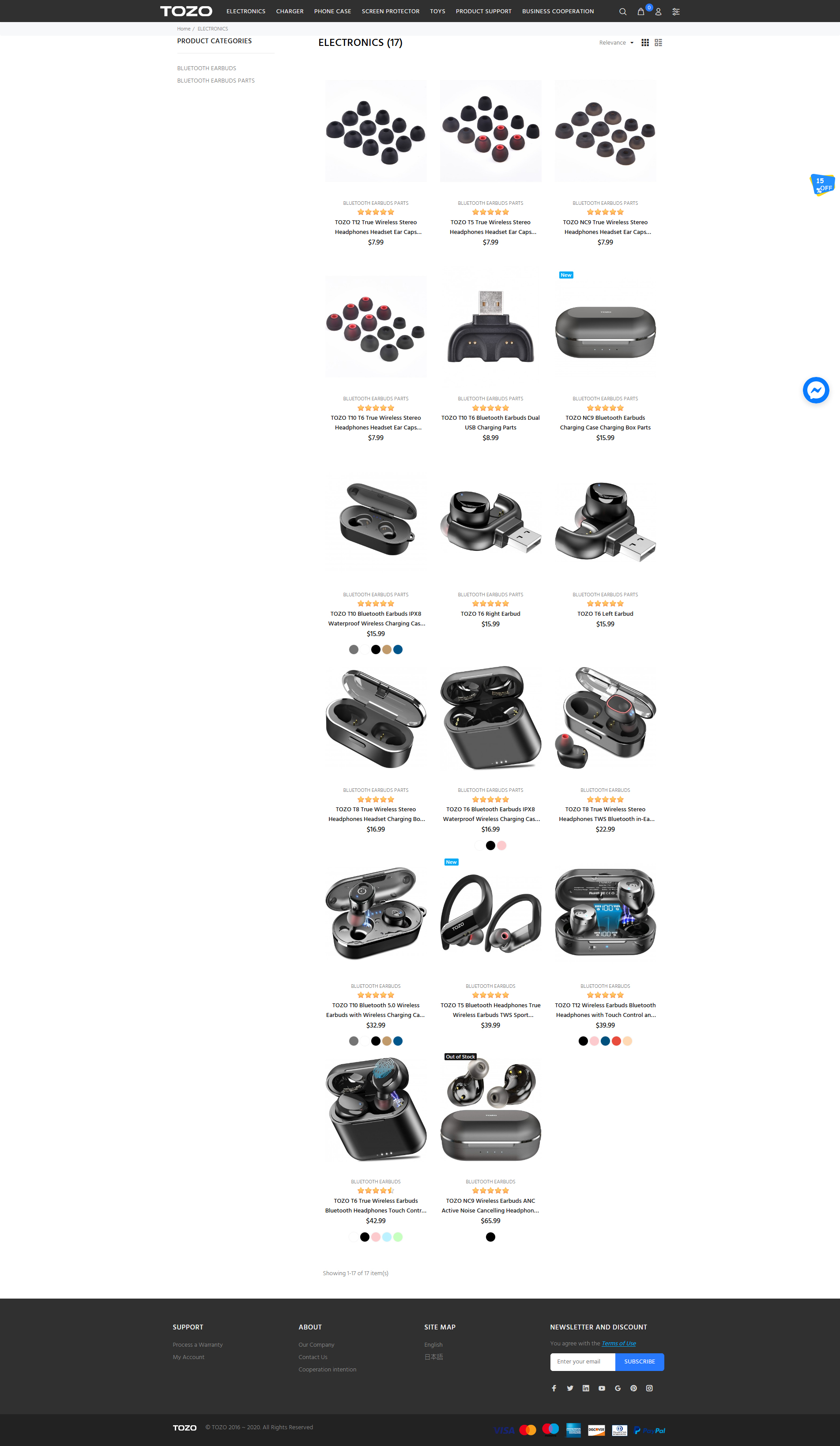
Task: Filter by BLUETOOTH EARBUDS PARTS category
Action: pos(216,81)
